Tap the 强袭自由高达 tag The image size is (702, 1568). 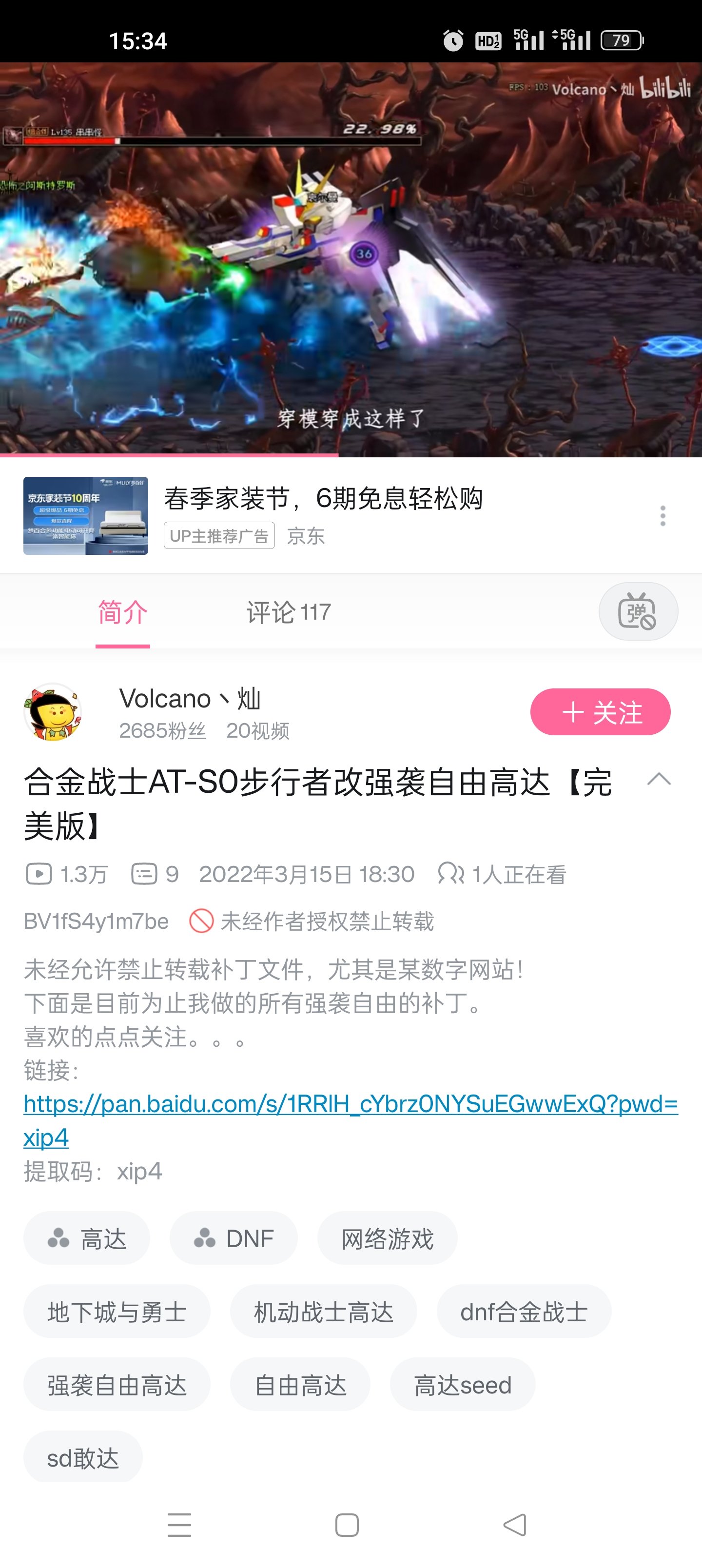click(117, 1385)
